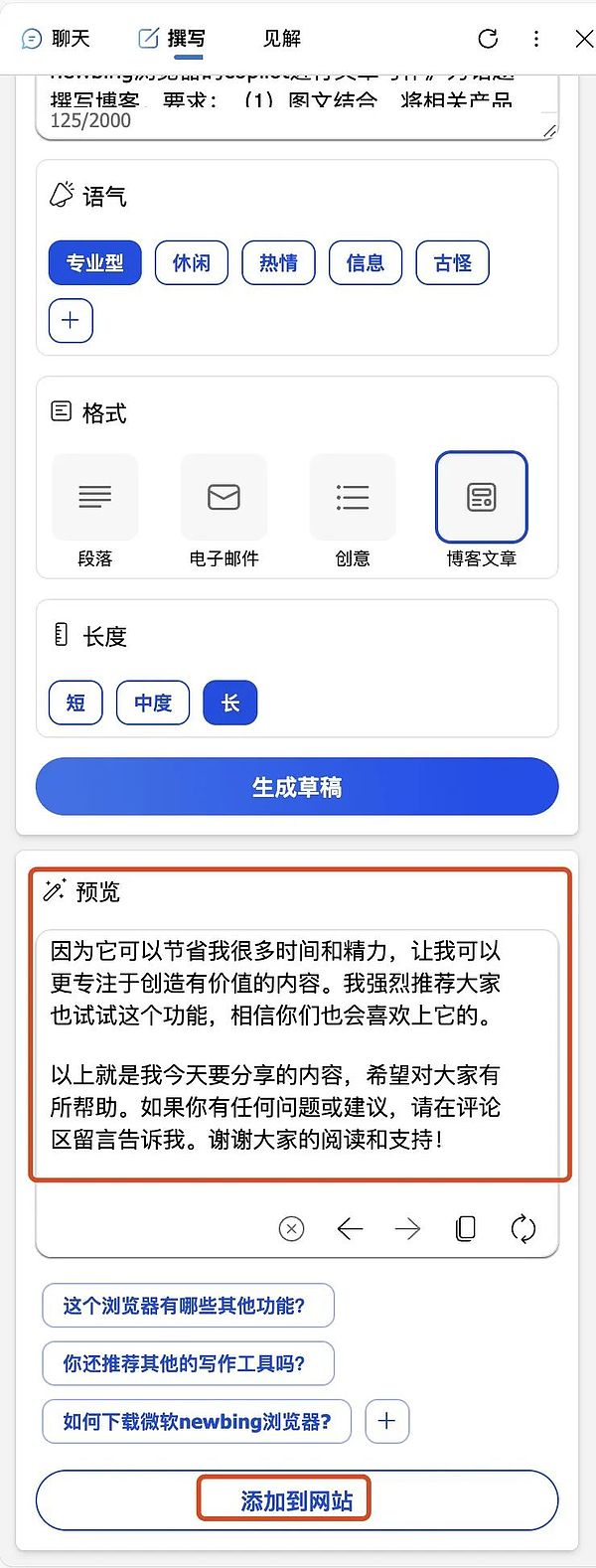Refresh the sidebar panel
Image resolution: width=596 pixels, height=1568 pixels.
(488, 39)
